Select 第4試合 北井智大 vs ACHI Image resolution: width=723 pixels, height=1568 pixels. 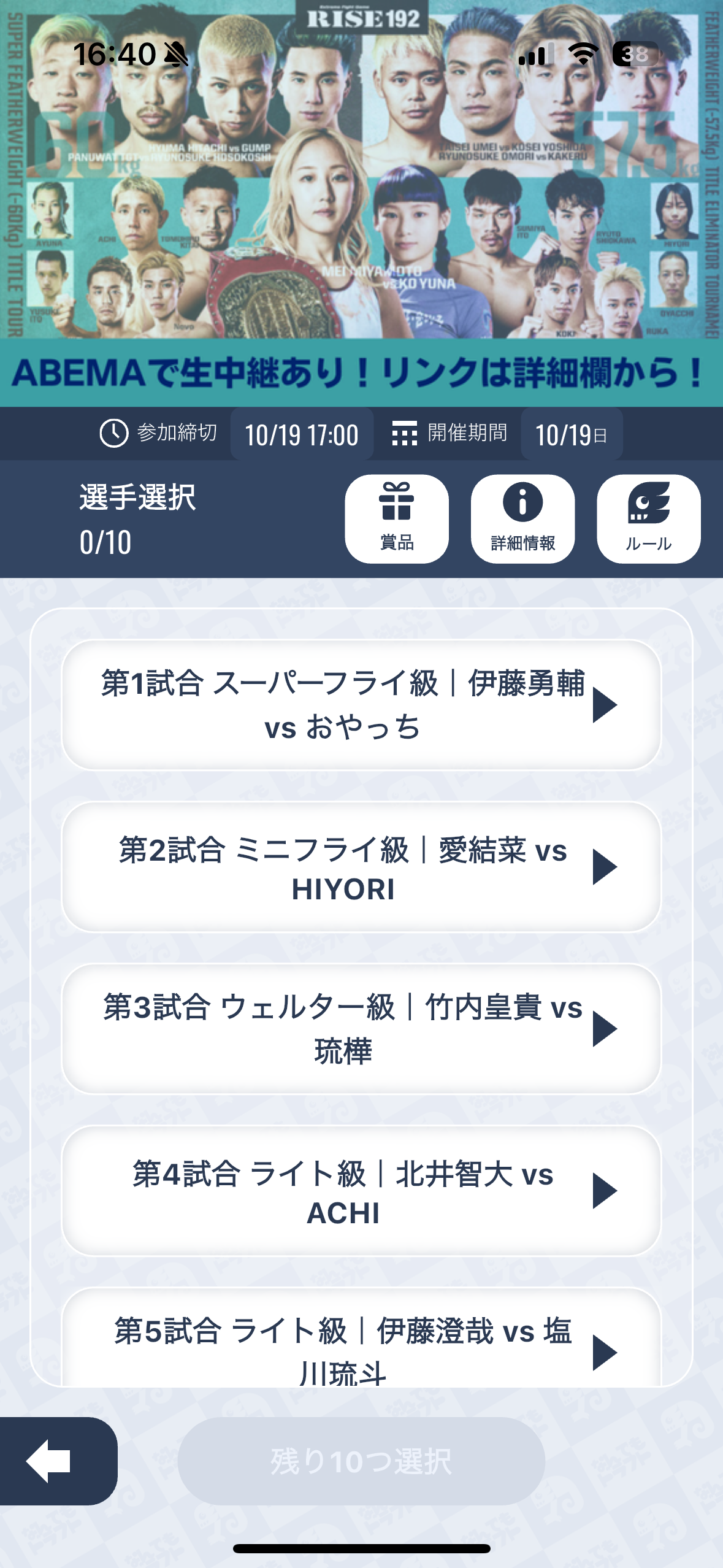361,1191
